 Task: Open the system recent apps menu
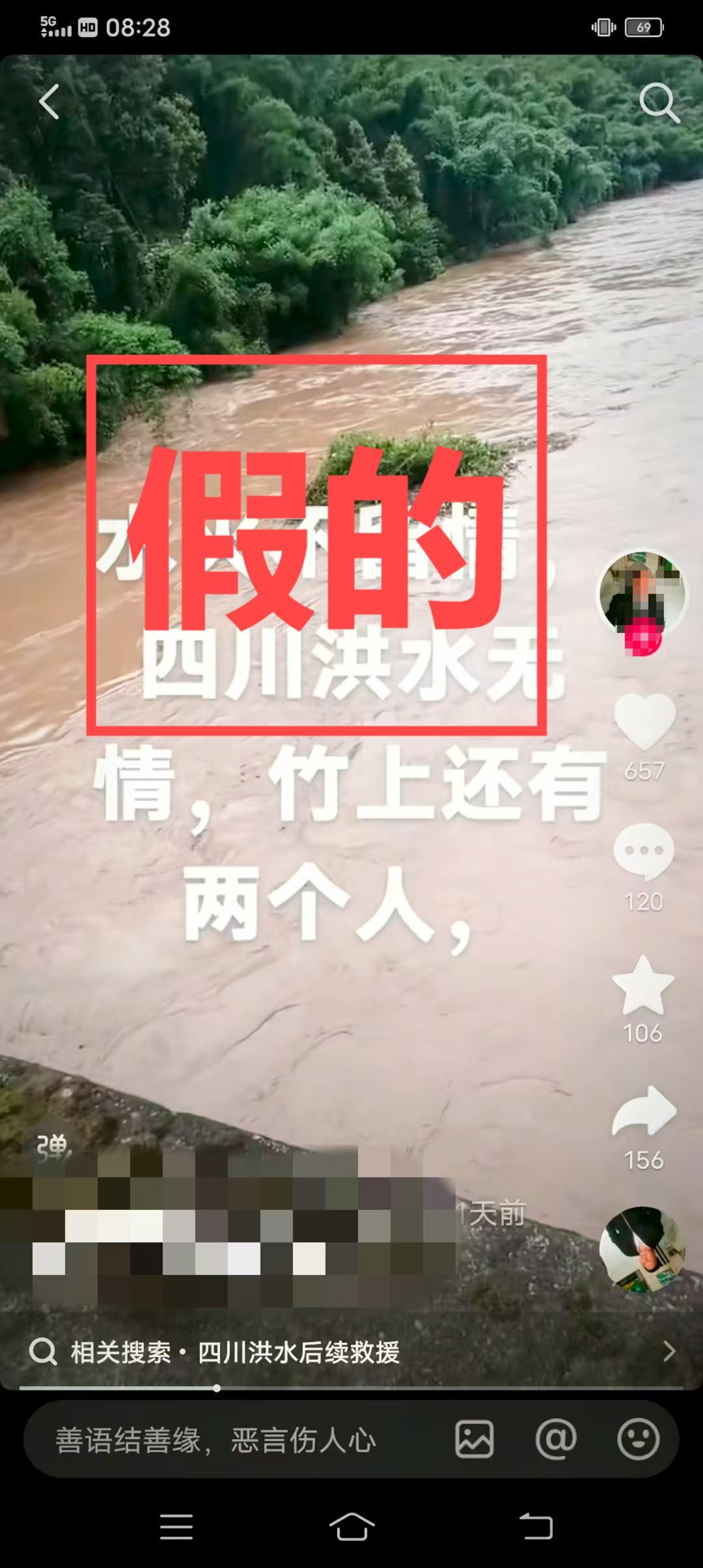tap(176, 1526)
